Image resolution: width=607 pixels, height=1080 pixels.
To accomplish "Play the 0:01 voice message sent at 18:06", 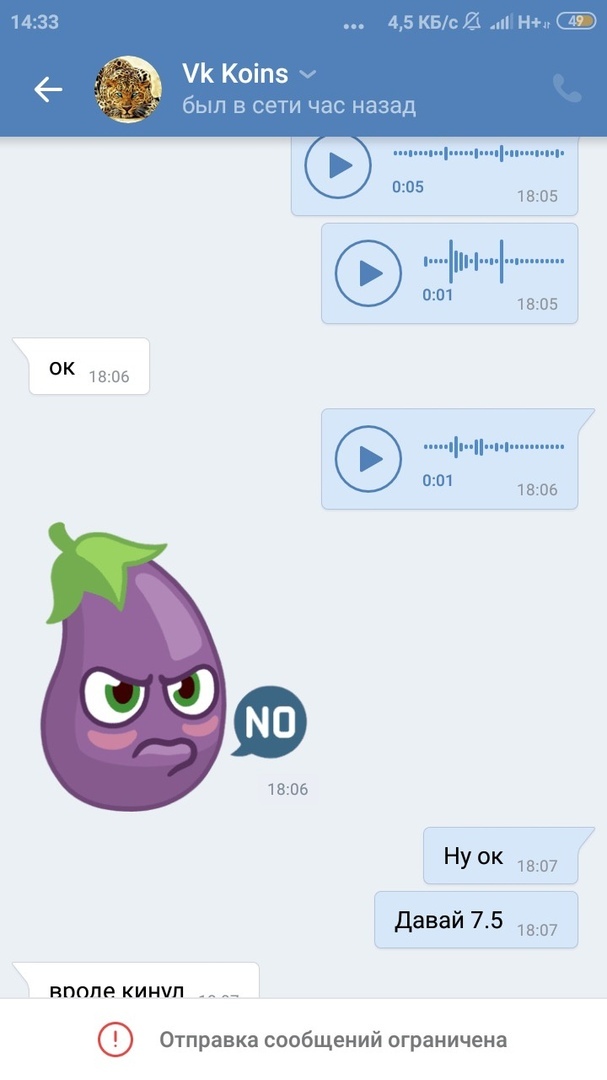I will click(367, 459).
